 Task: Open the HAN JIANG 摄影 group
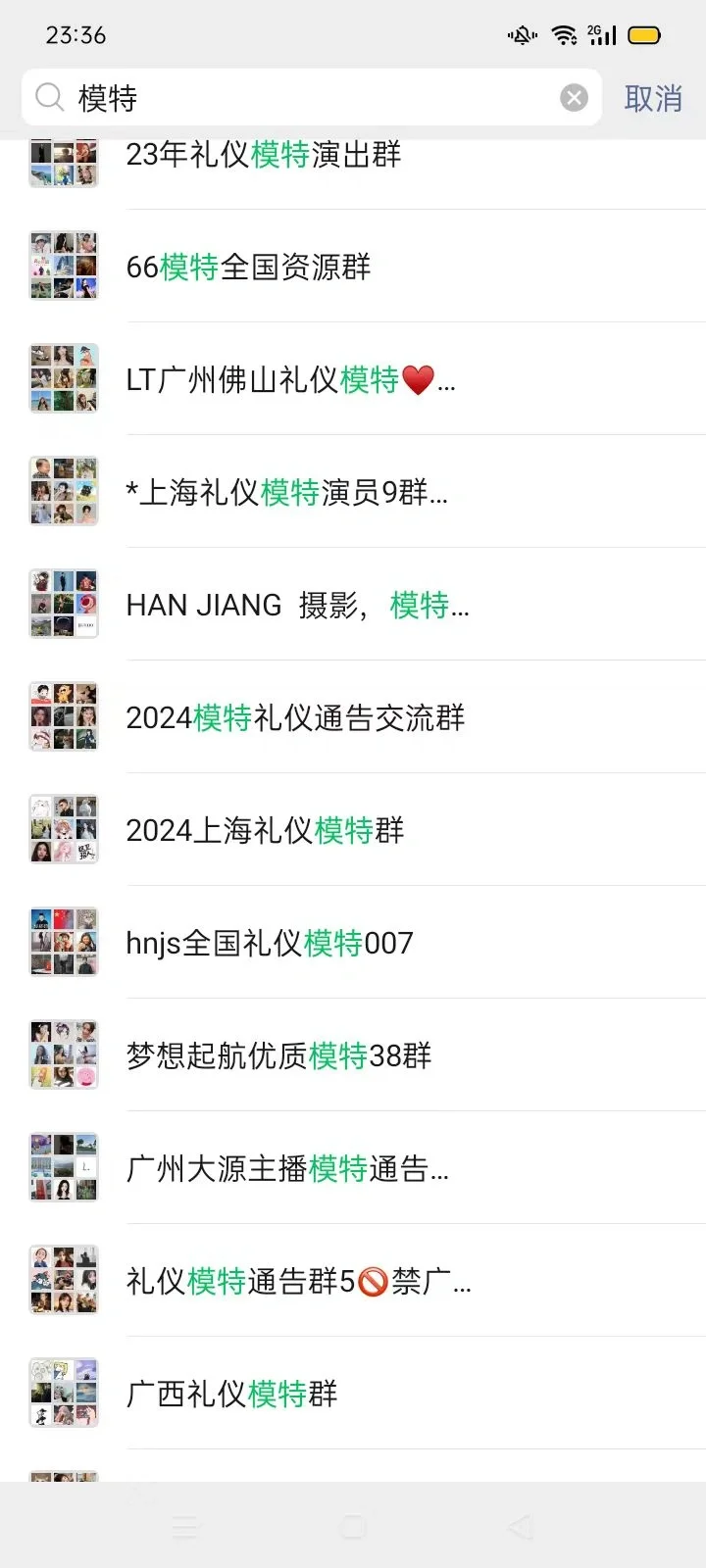click(297, 605)
